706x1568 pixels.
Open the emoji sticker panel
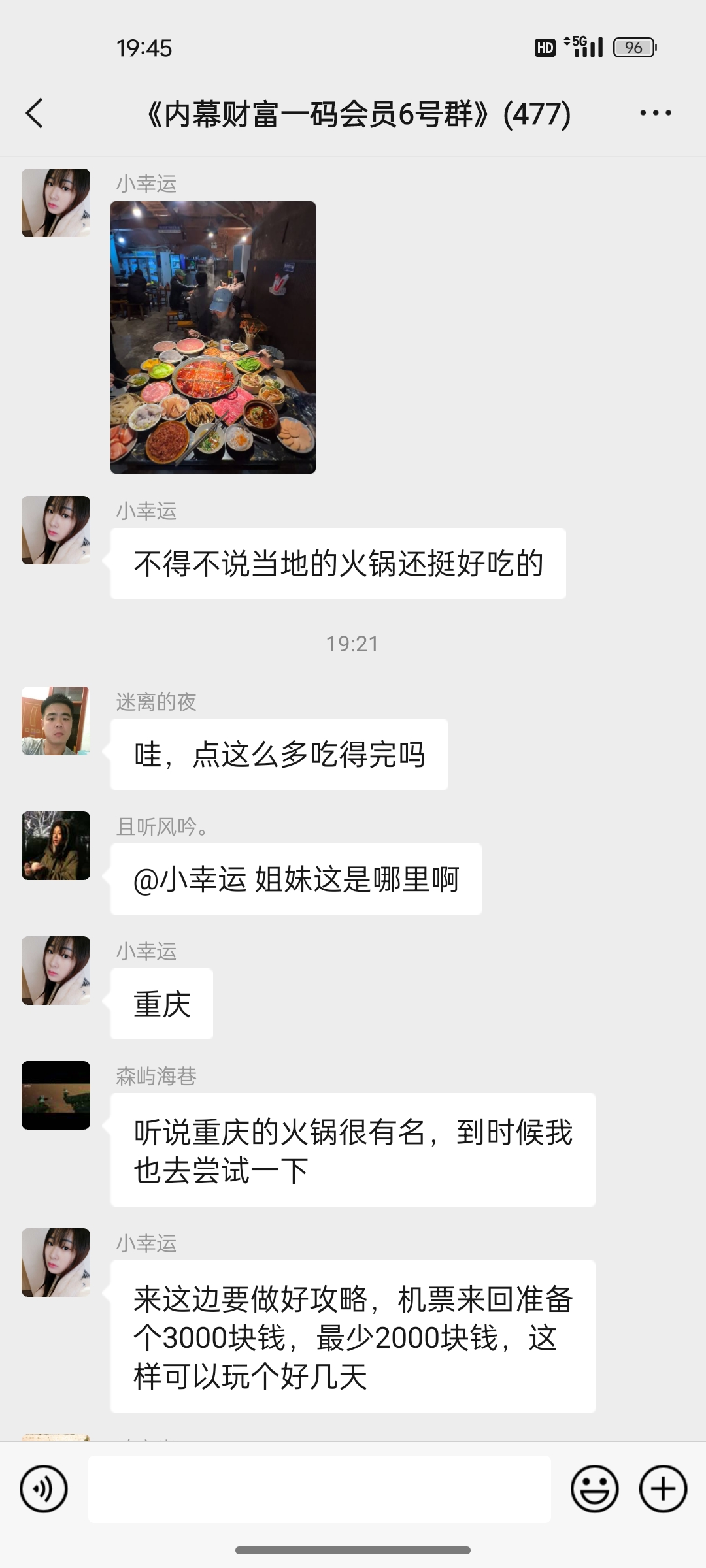click(x=594, y=1489)
